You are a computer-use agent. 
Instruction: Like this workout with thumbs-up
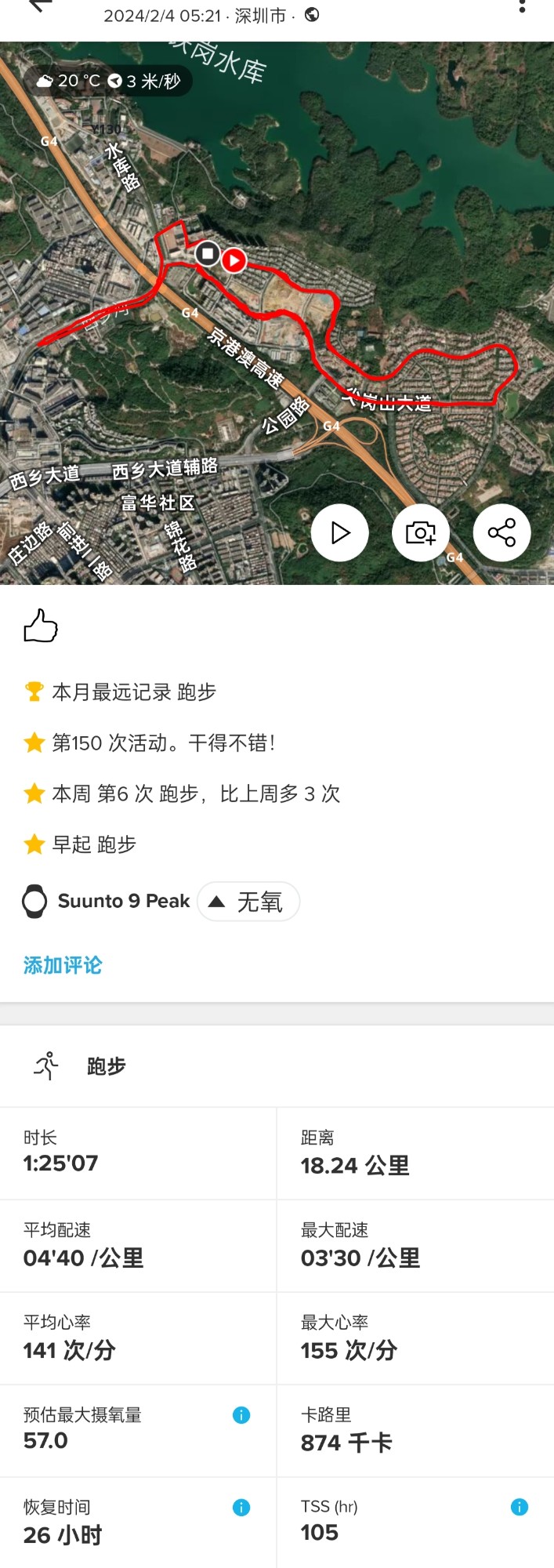pyautogui.click(x=41, y=626)
